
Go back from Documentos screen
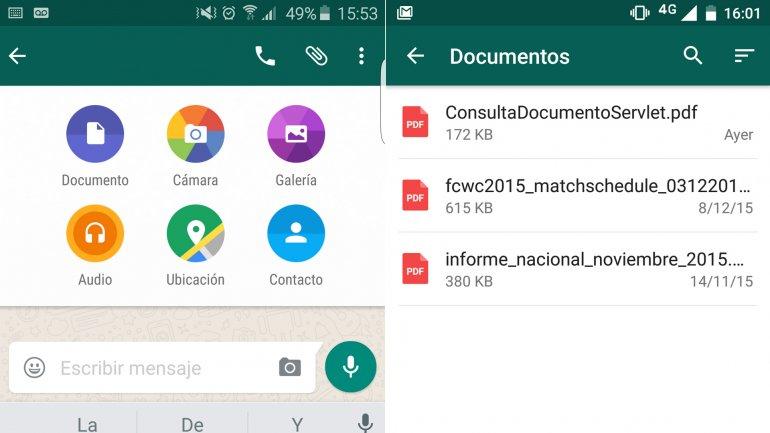415,56
